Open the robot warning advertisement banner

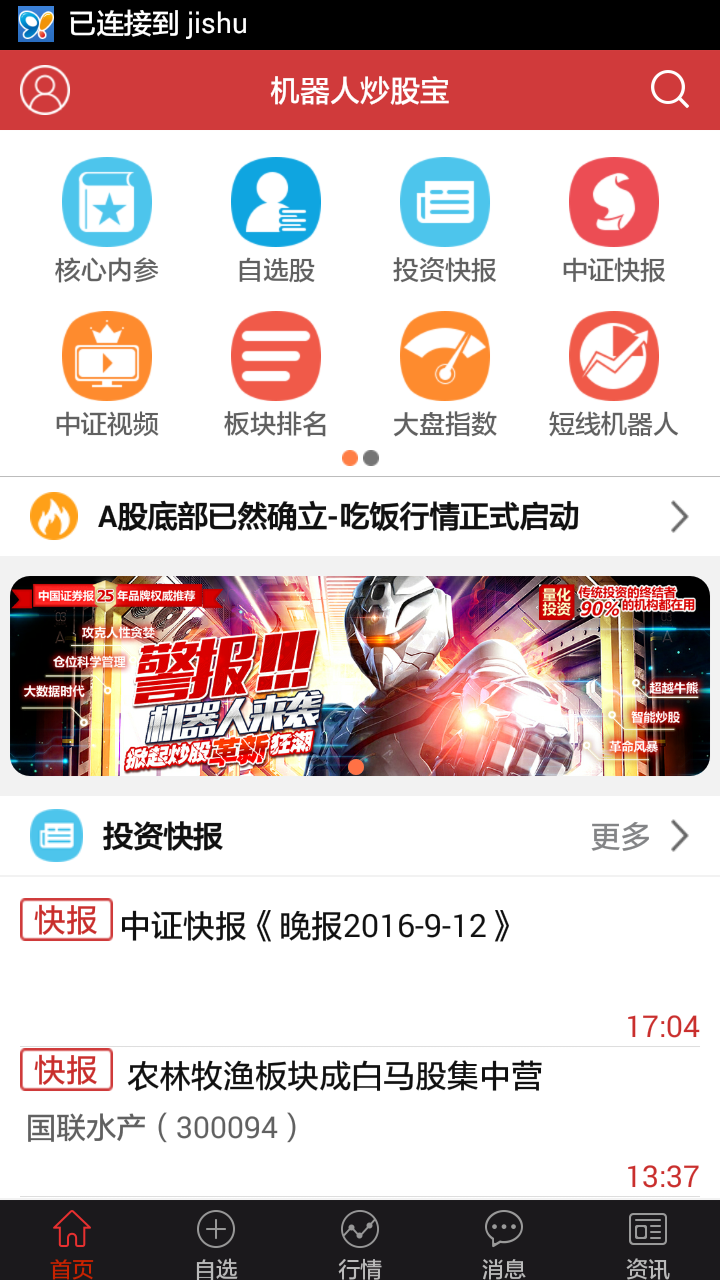click(360, 672)
